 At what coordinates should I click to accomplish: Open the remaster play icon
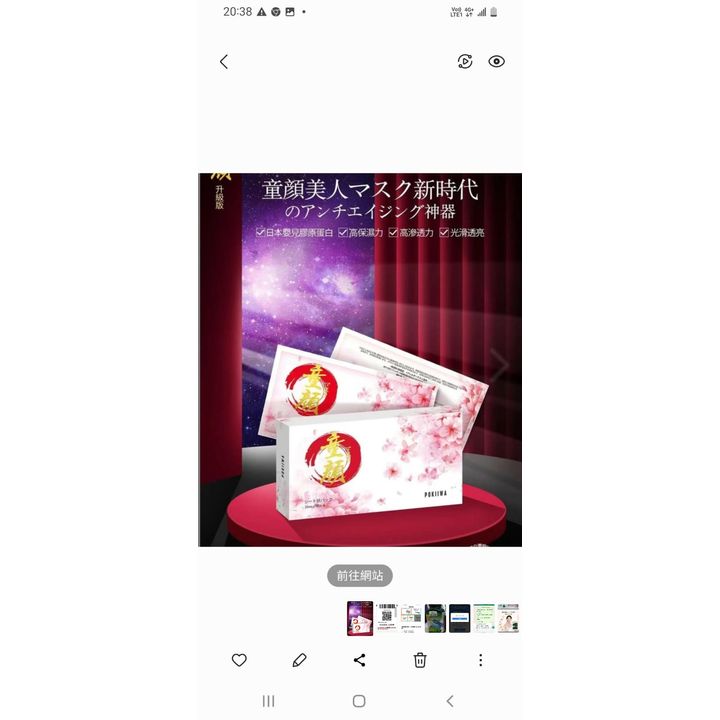coord(465,61)
